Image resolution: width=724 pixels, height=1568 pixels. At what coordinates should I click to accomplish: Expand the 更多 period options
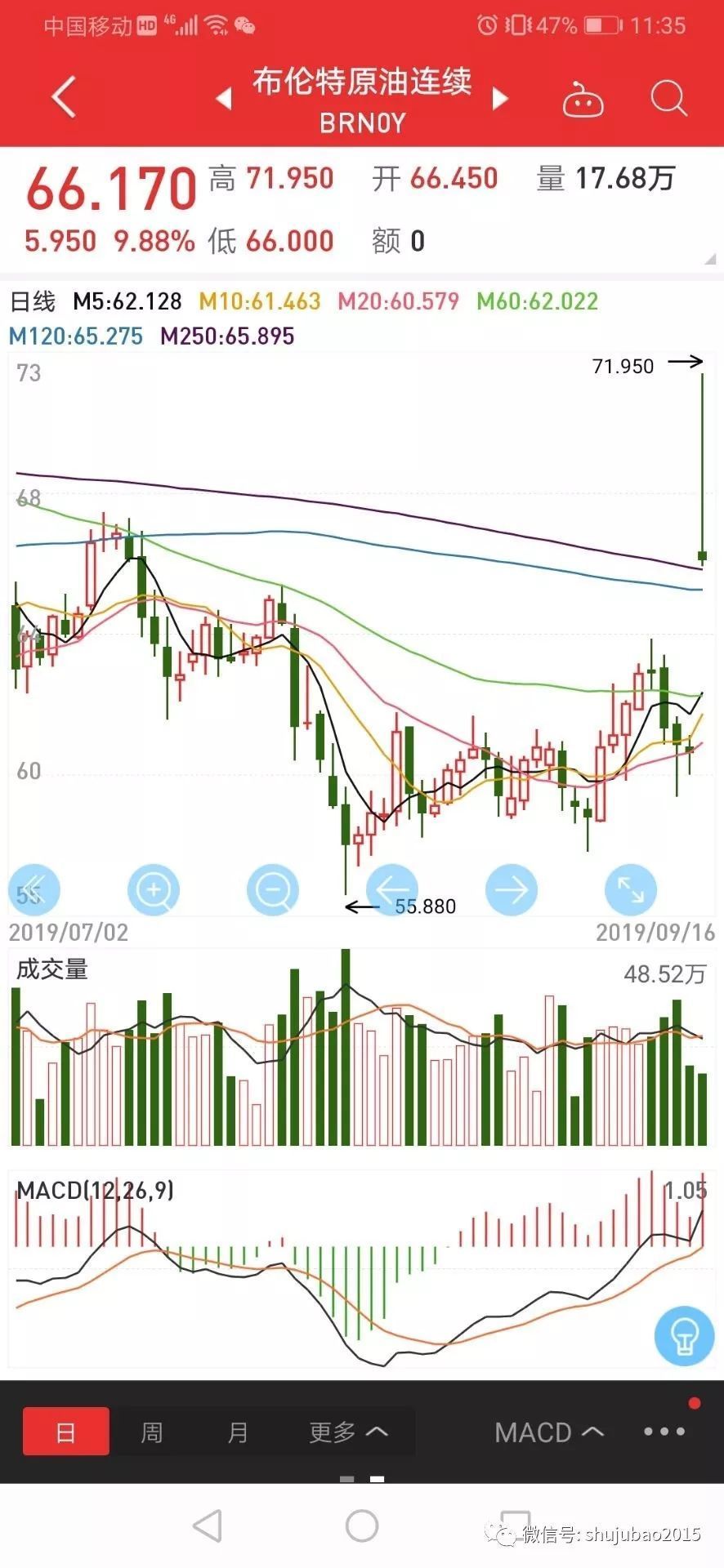(347, 1432)
